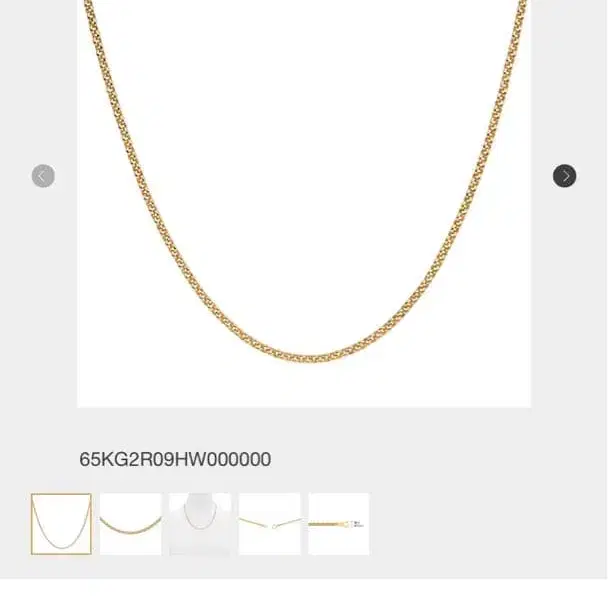View the clasp detail thumbnail
608x608 pixels.
click(269, 524)
